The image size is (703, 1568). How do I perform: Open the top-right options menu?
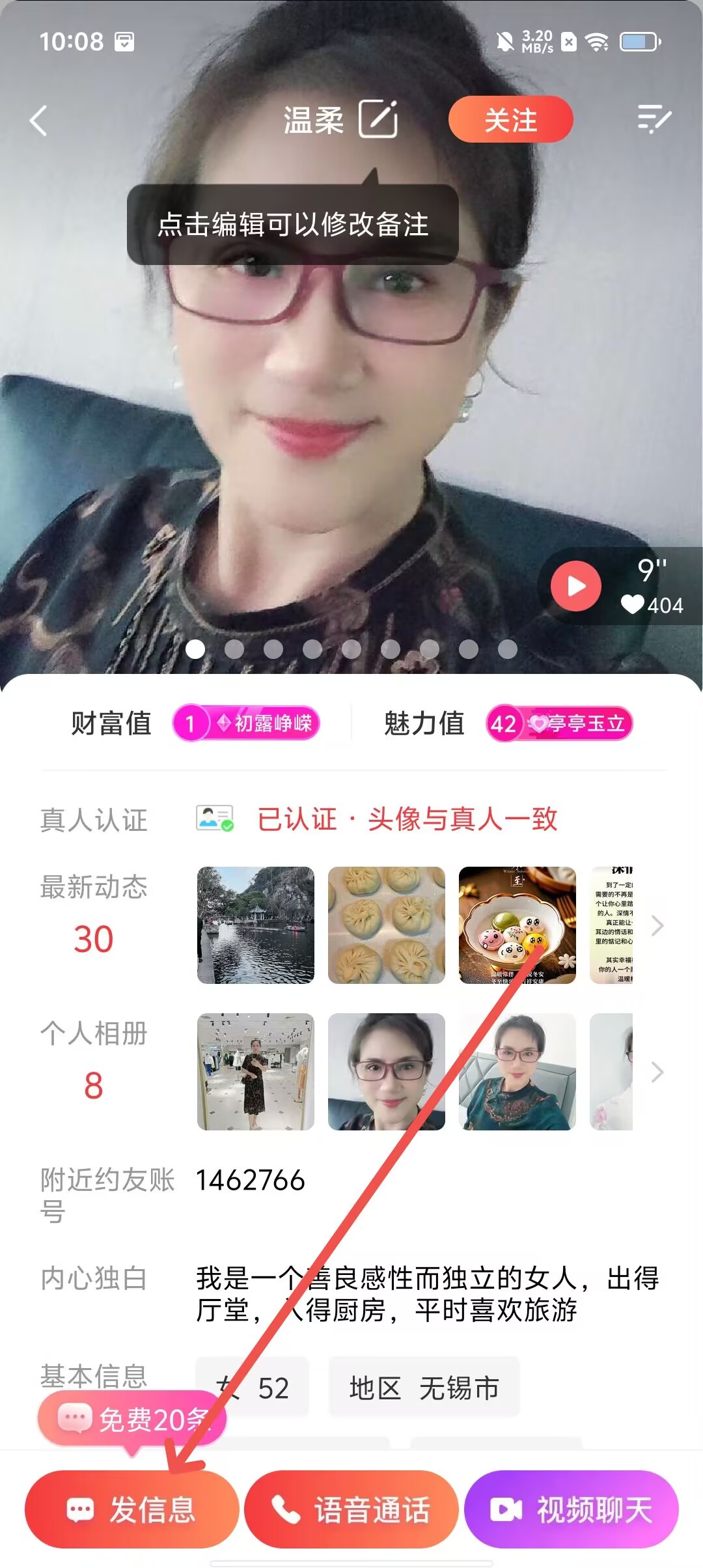(x=654, y=119)
